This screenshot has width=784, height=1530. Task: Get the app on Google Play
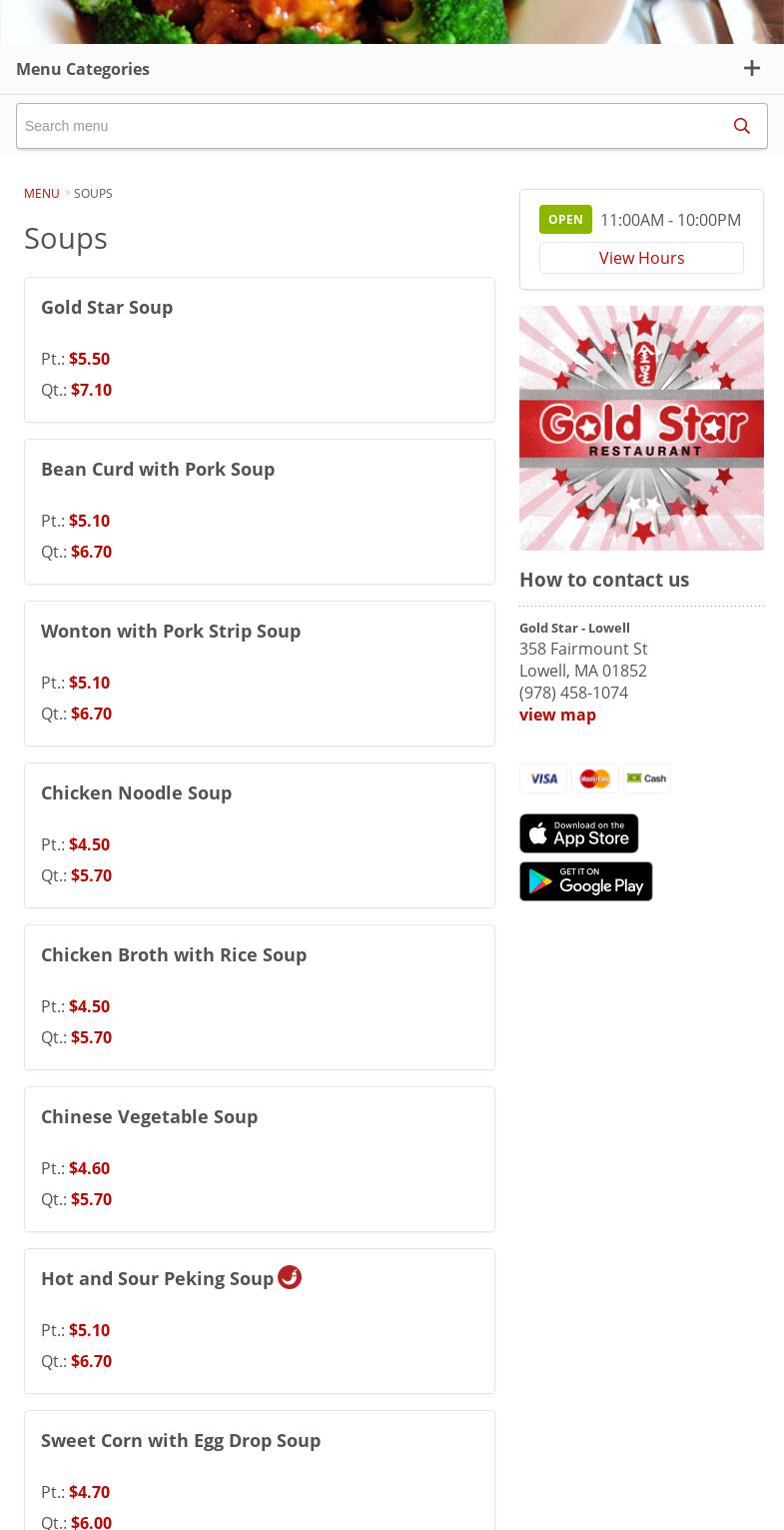[x=585, y=881]
